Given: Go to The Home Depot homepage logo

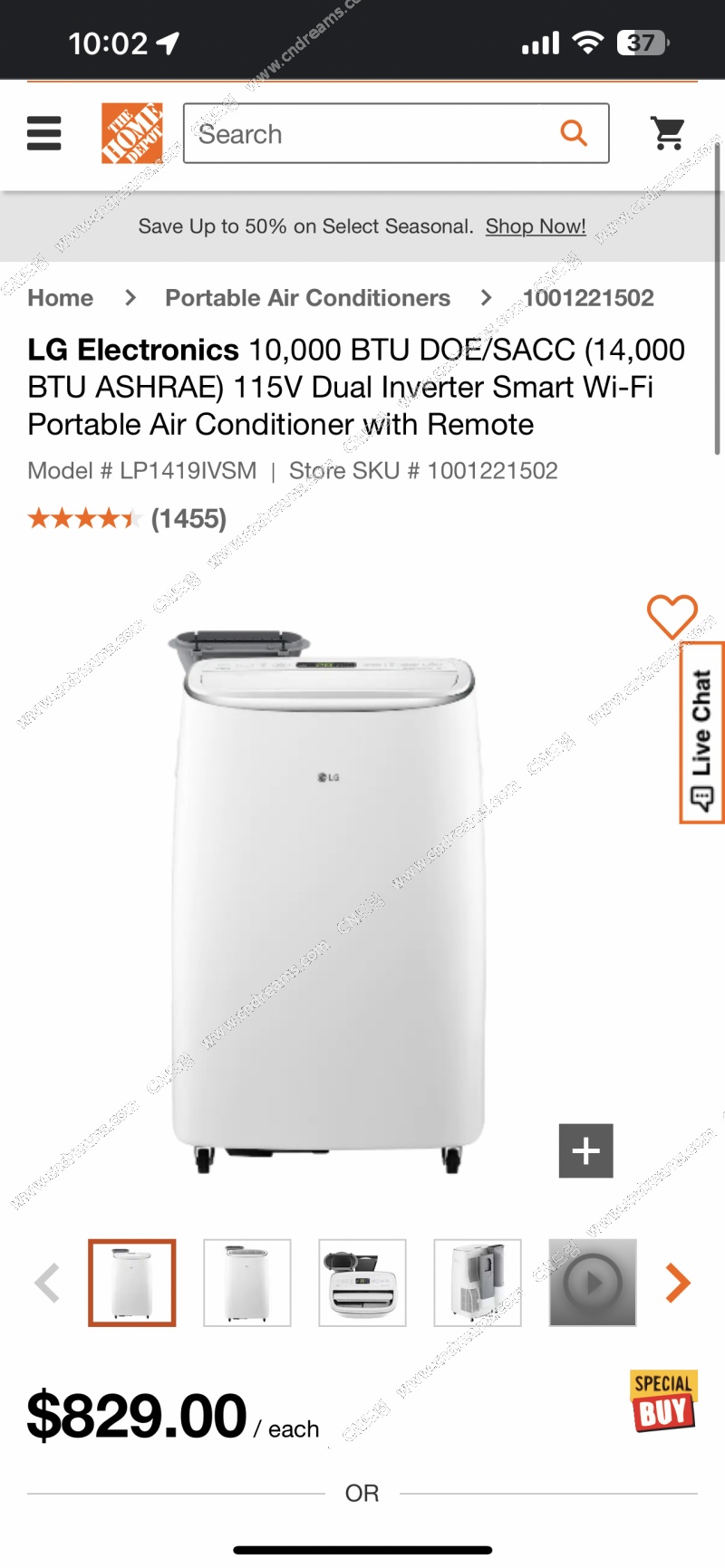Looking at the screenshot, I should pyautogui.click(x=131, y=133).
